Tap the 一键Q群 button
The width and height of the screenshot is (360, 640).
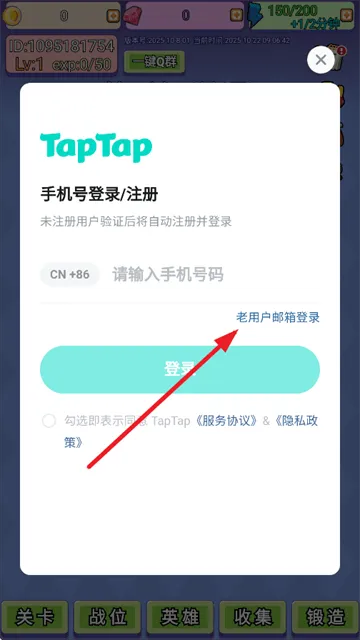click(154, 62)
